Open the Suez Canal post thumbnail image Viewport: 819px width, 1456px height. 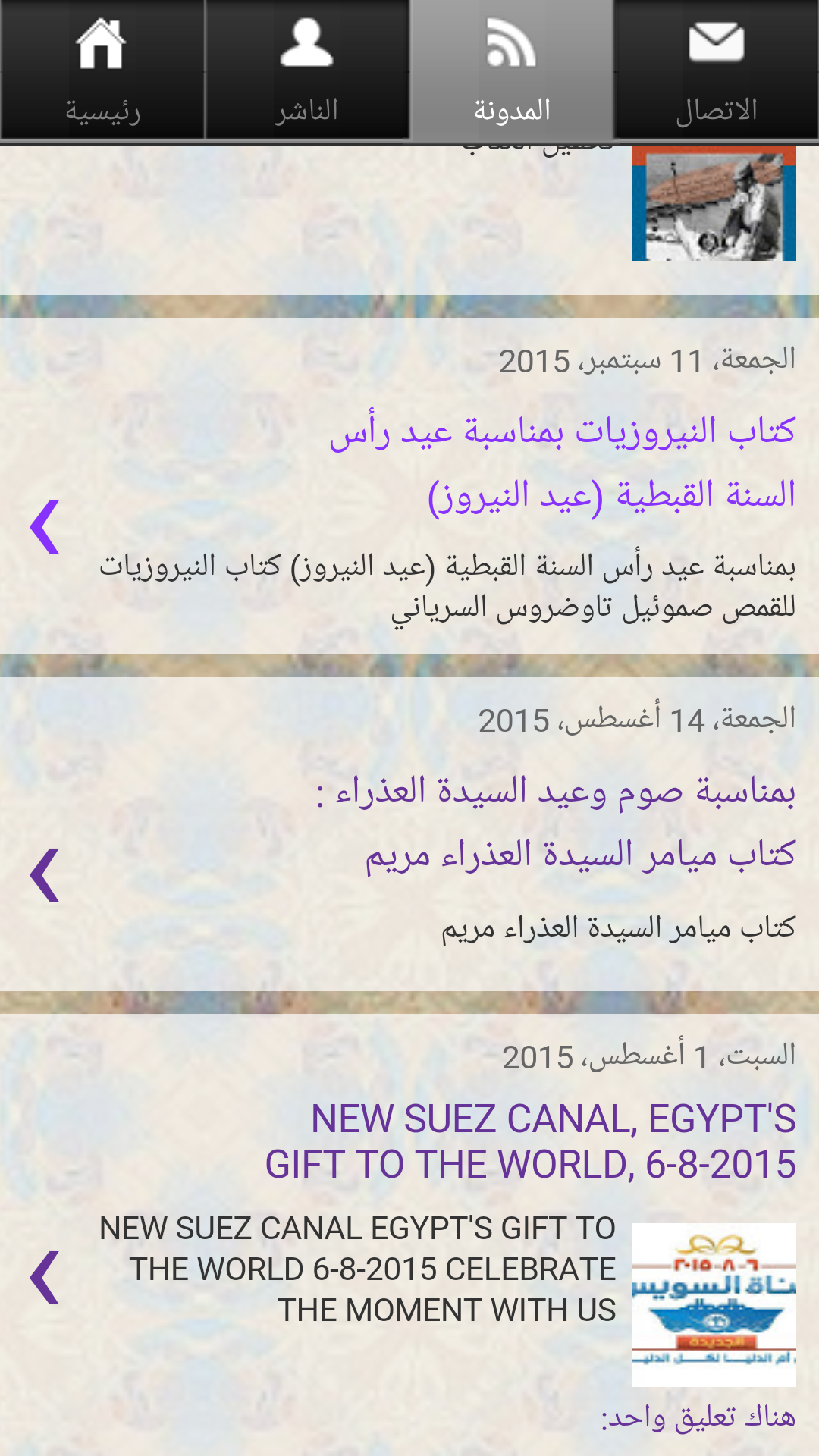714,1304
